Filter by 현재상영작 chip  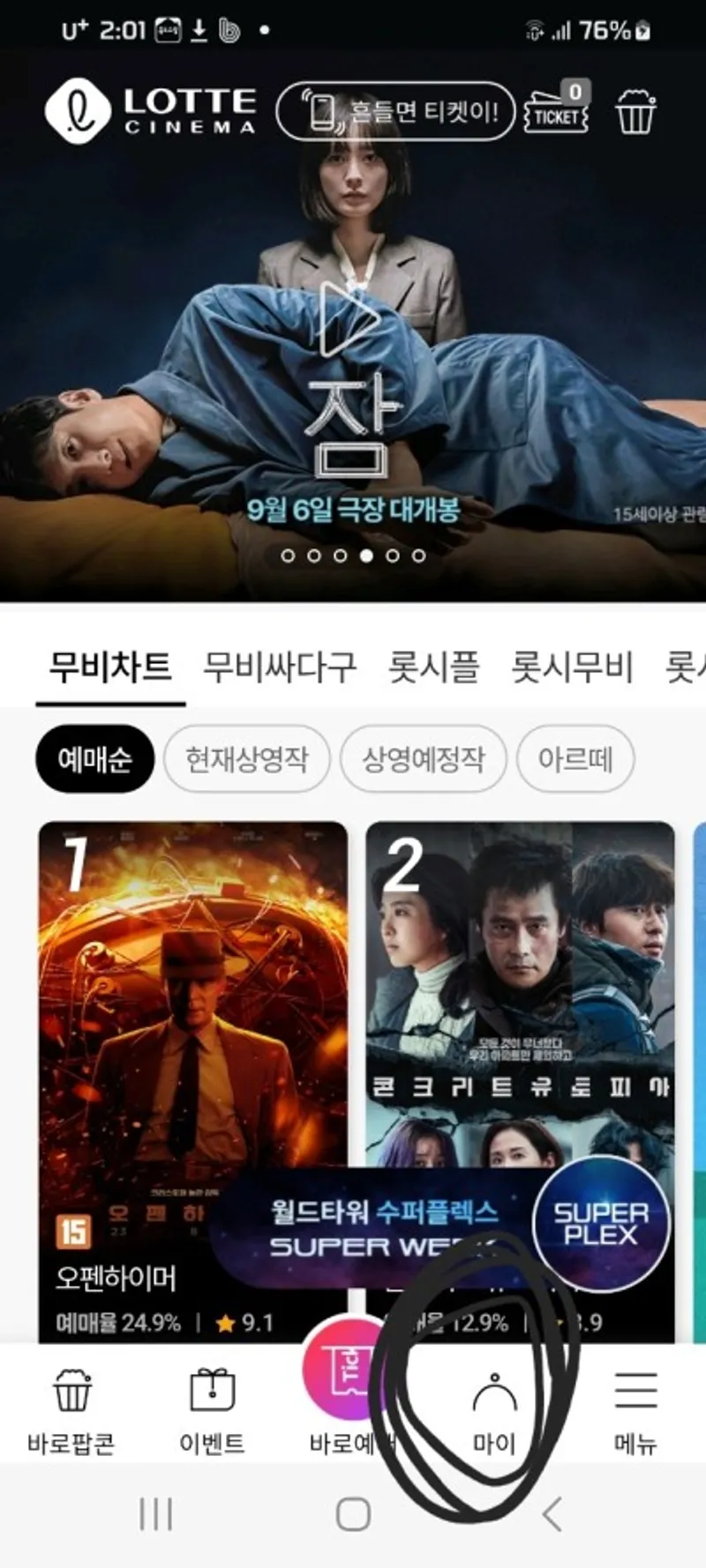coord(247,758)
